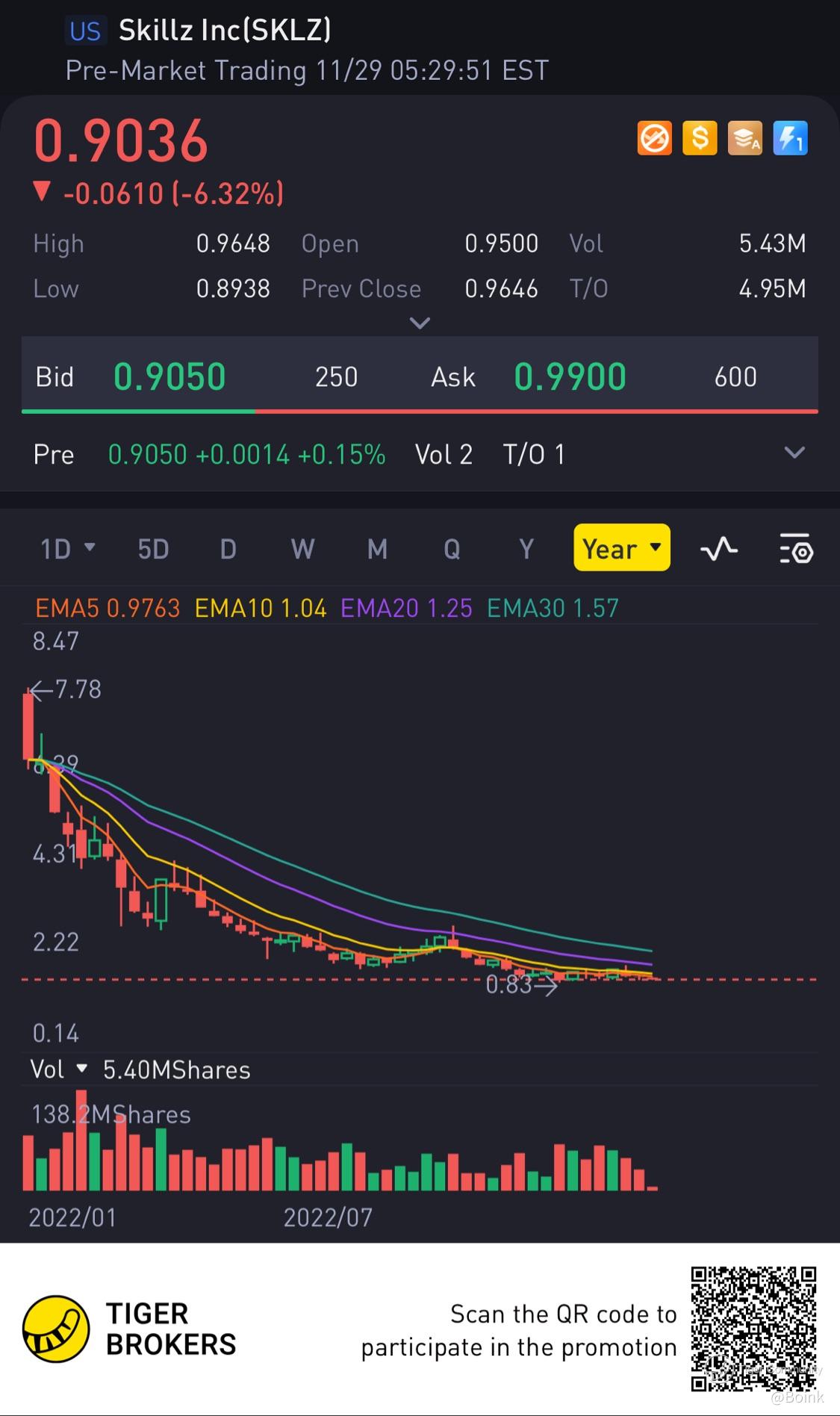840x1416 pixels.
Task: Switch to the M monthly chart
Action: [x=377, y=549]
